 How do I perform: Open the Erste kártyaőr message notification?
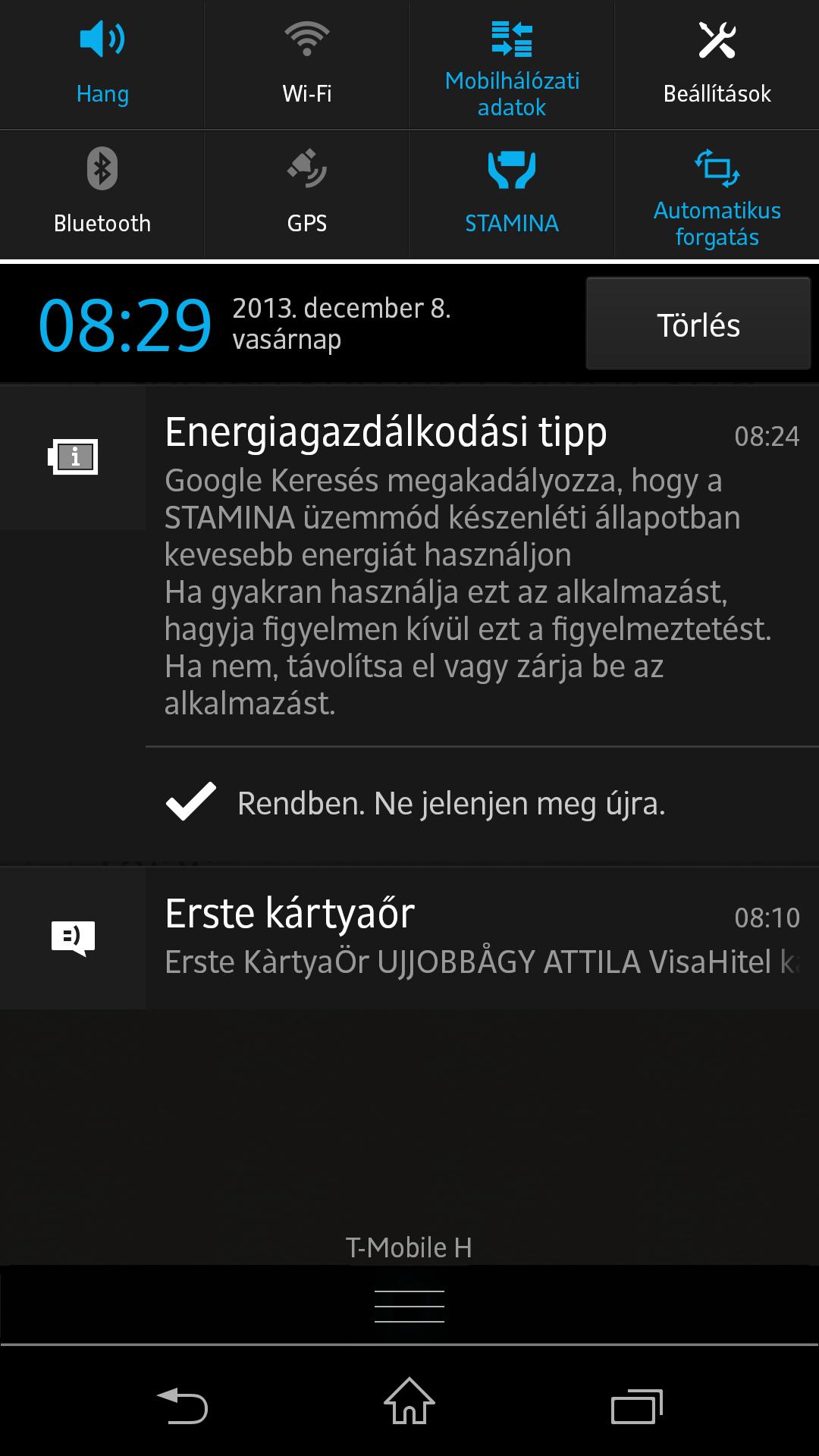pyautogui.click(x=409, y=939)
